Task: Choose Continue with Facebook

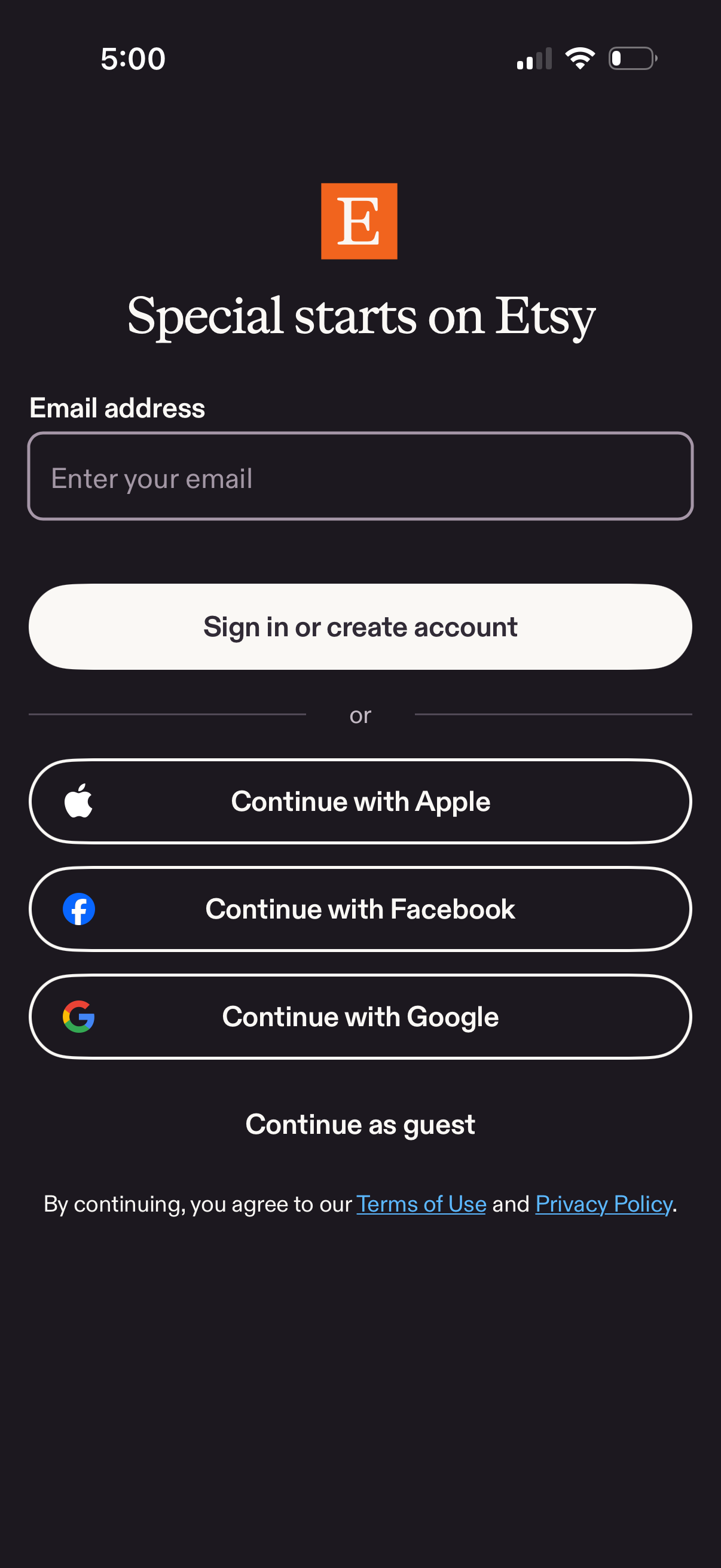Action: 360,909
